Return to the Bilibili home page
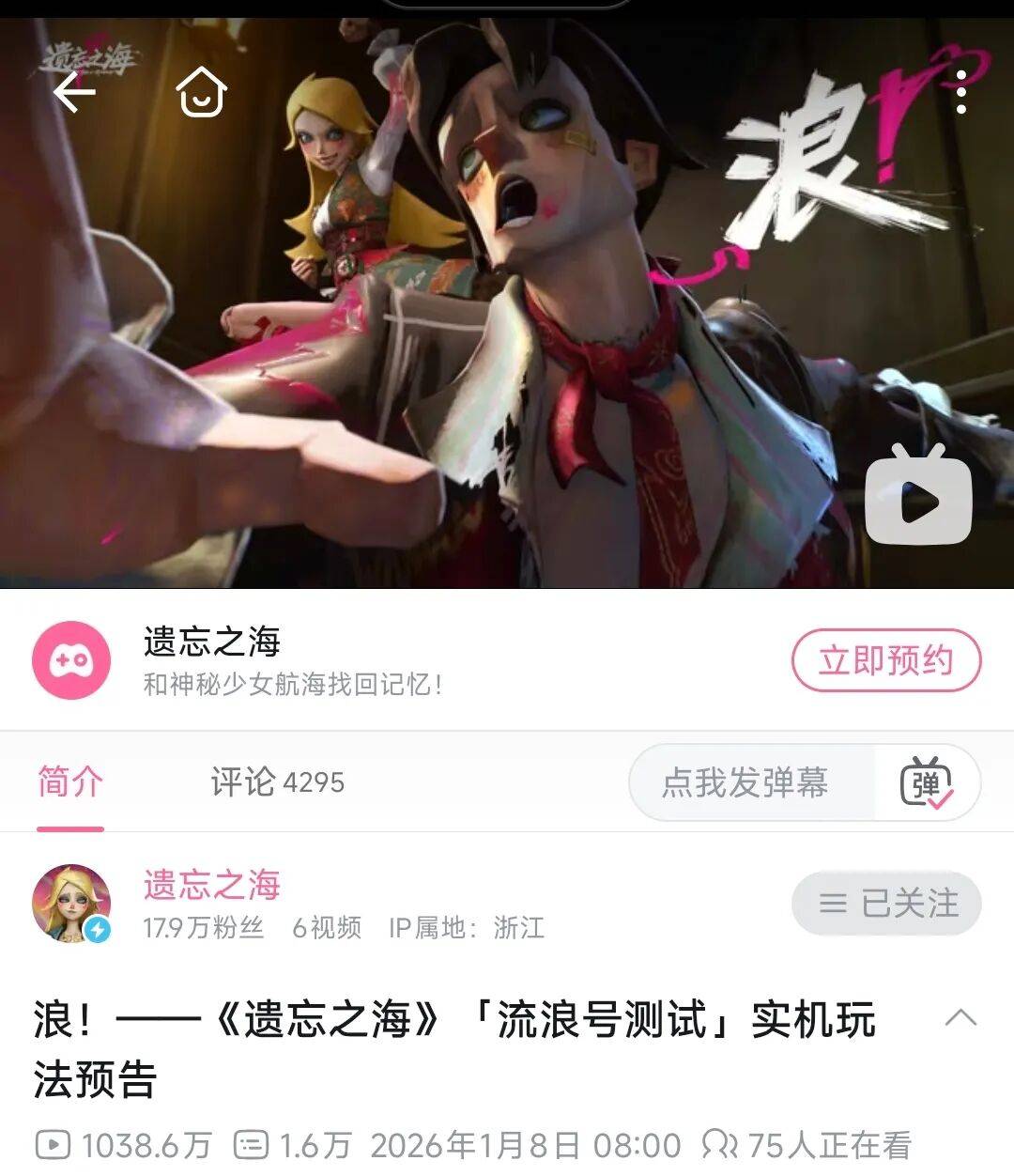The width and height of the screenshot is (1014, 1176). (x=202, y=92)
